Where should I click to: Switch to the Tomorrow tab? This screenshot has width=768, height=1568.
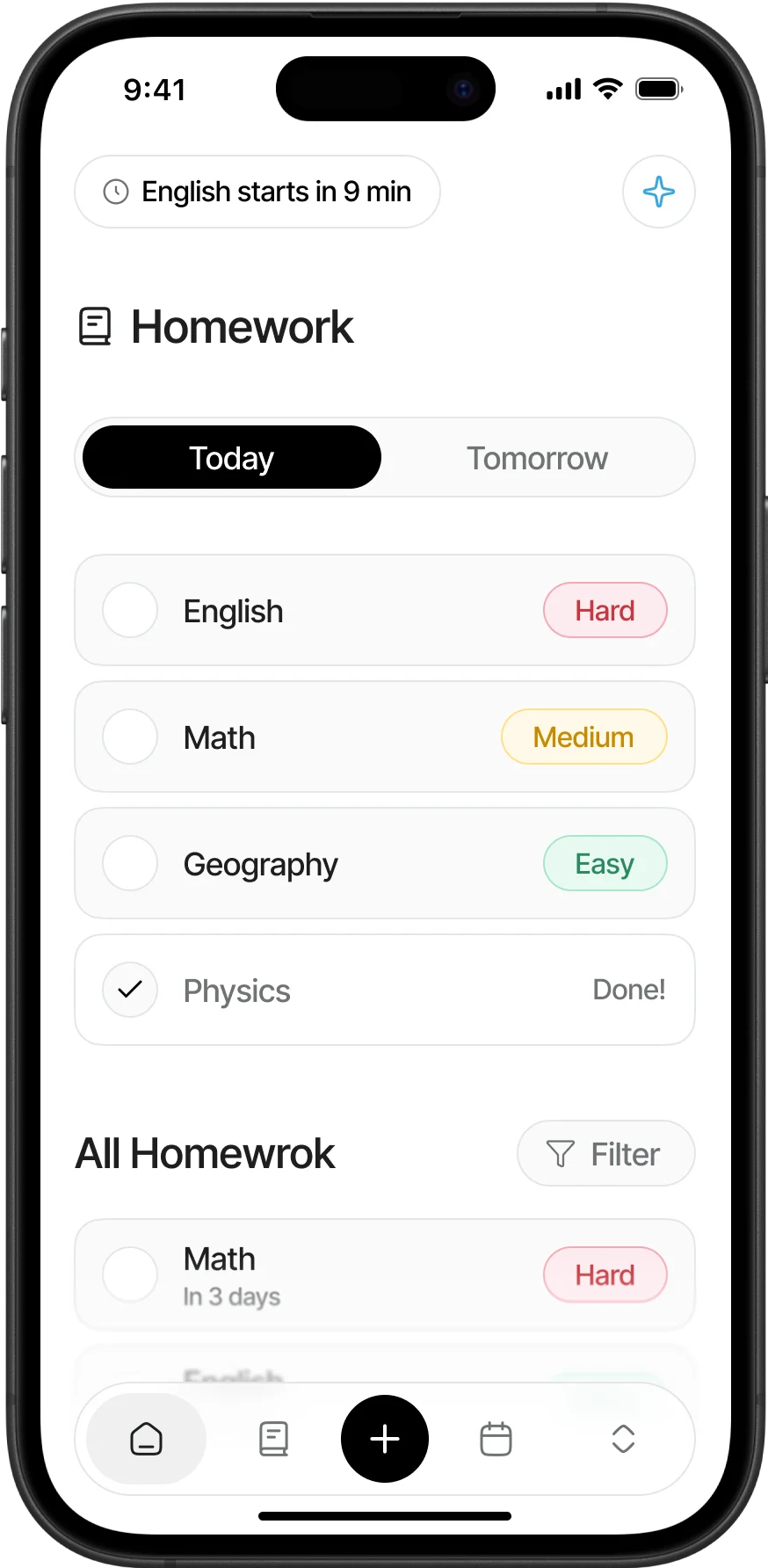tap(537, 458)
